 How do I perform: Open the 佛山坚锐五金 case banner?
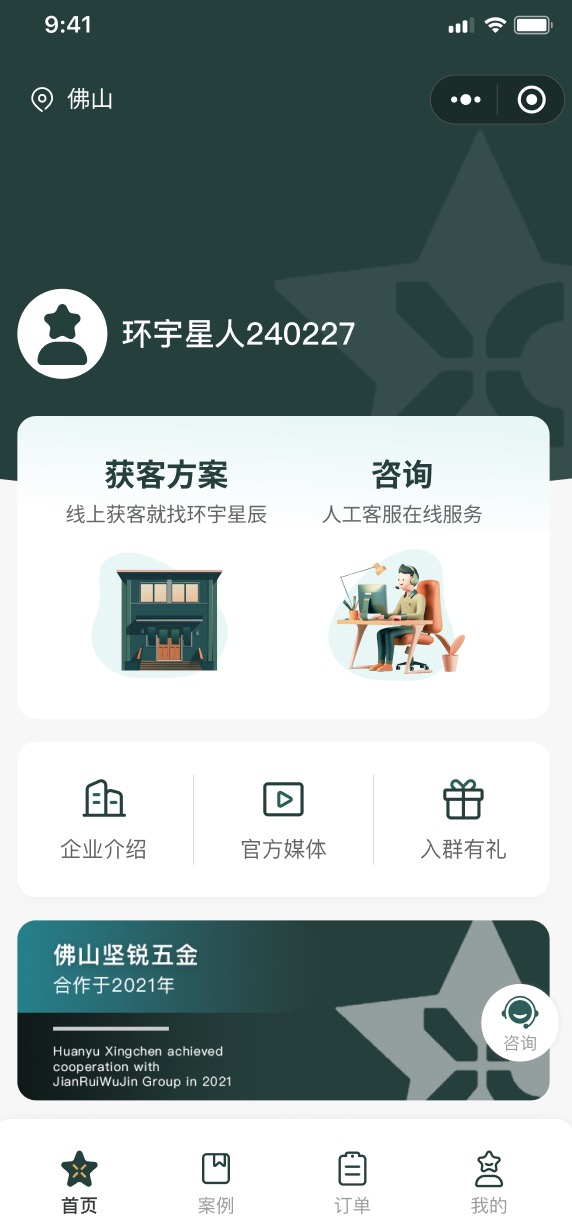(283, 1010)
